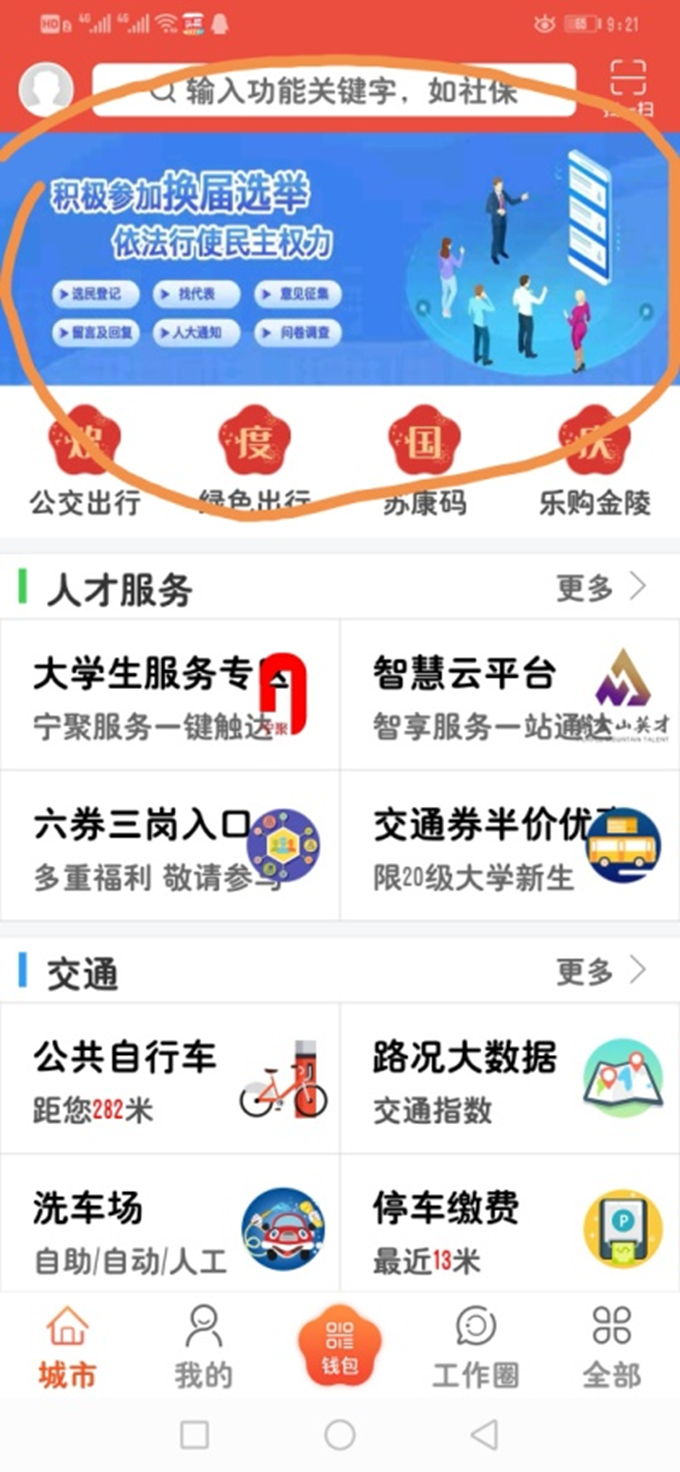Open the profile avatar at top left

46,89
